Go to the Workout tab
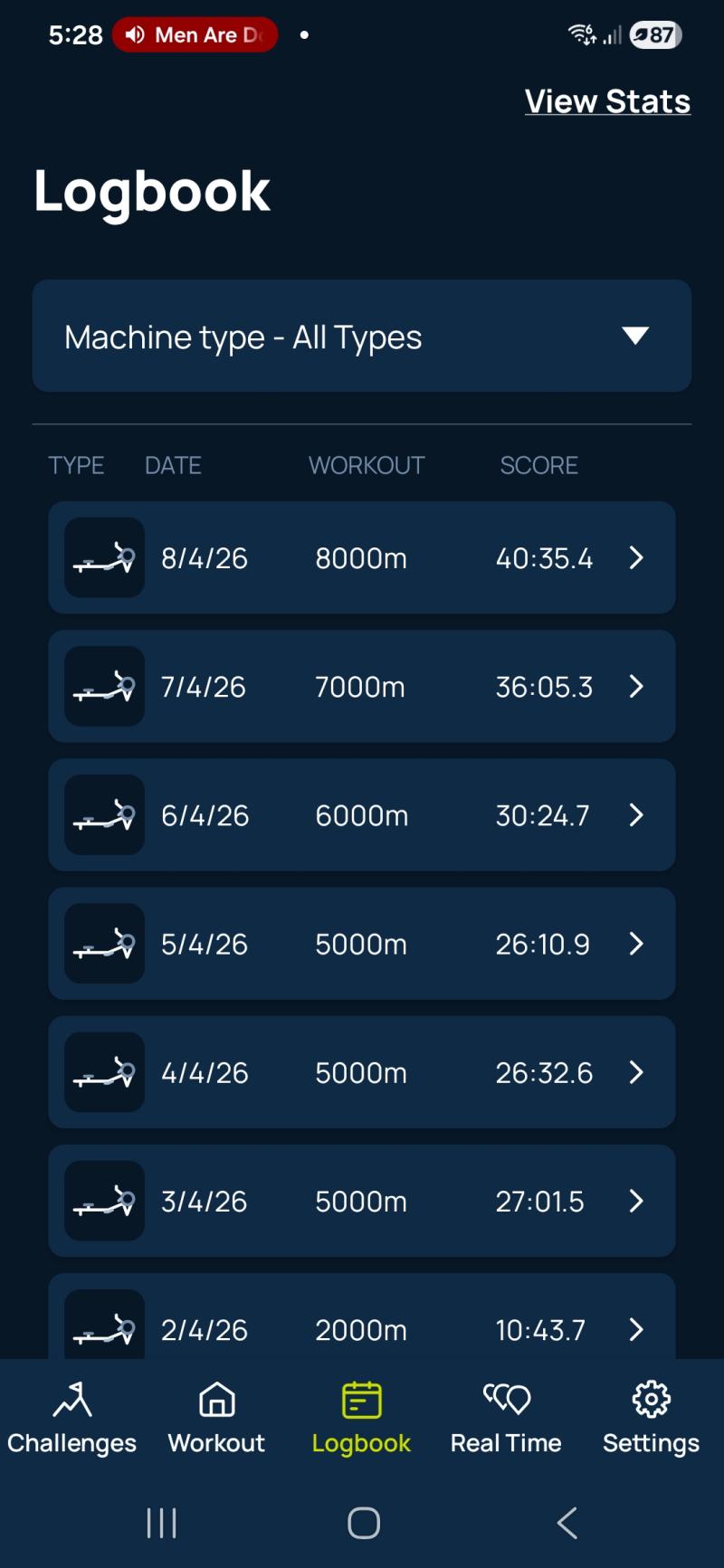 pos(216,1418)
